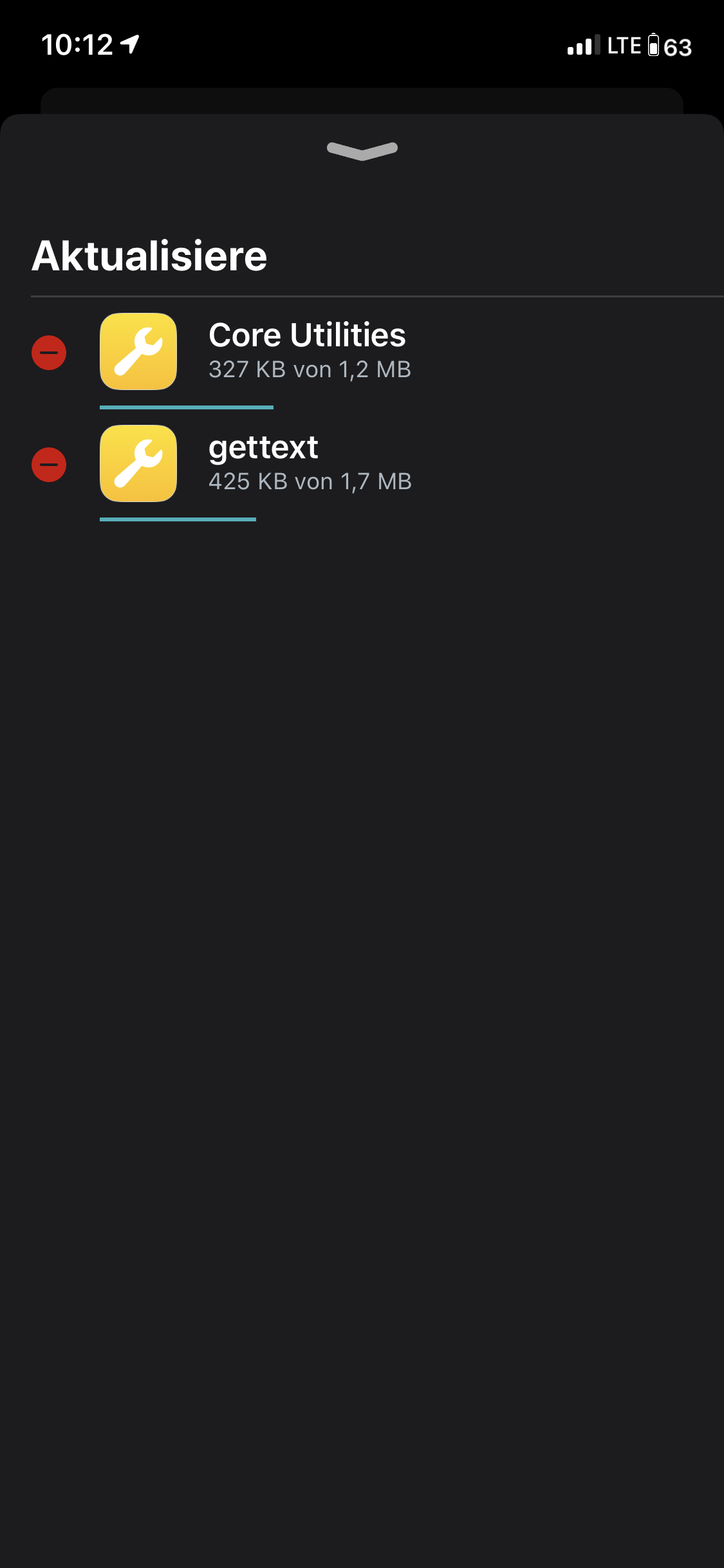The height and width of the screenshot is (1568, 724).
Task: Deselect the gettext package with the minus control
Action: 50,464
